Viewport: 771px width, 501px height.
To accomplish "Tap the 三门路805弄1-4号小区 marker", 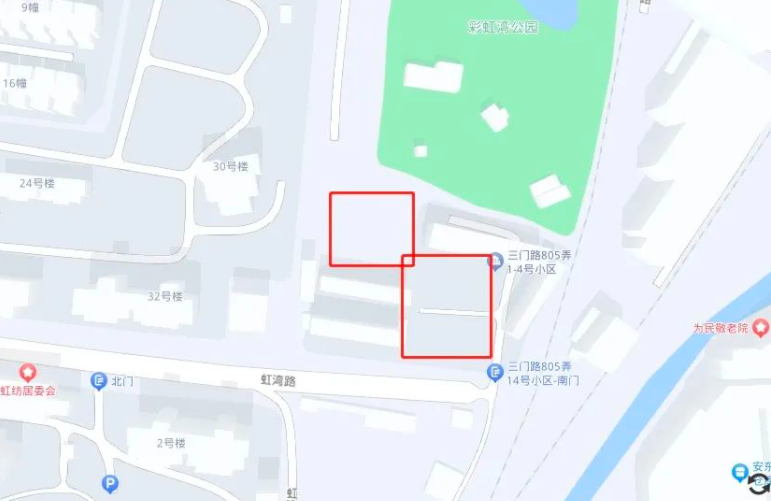I will tap(495, 261).
